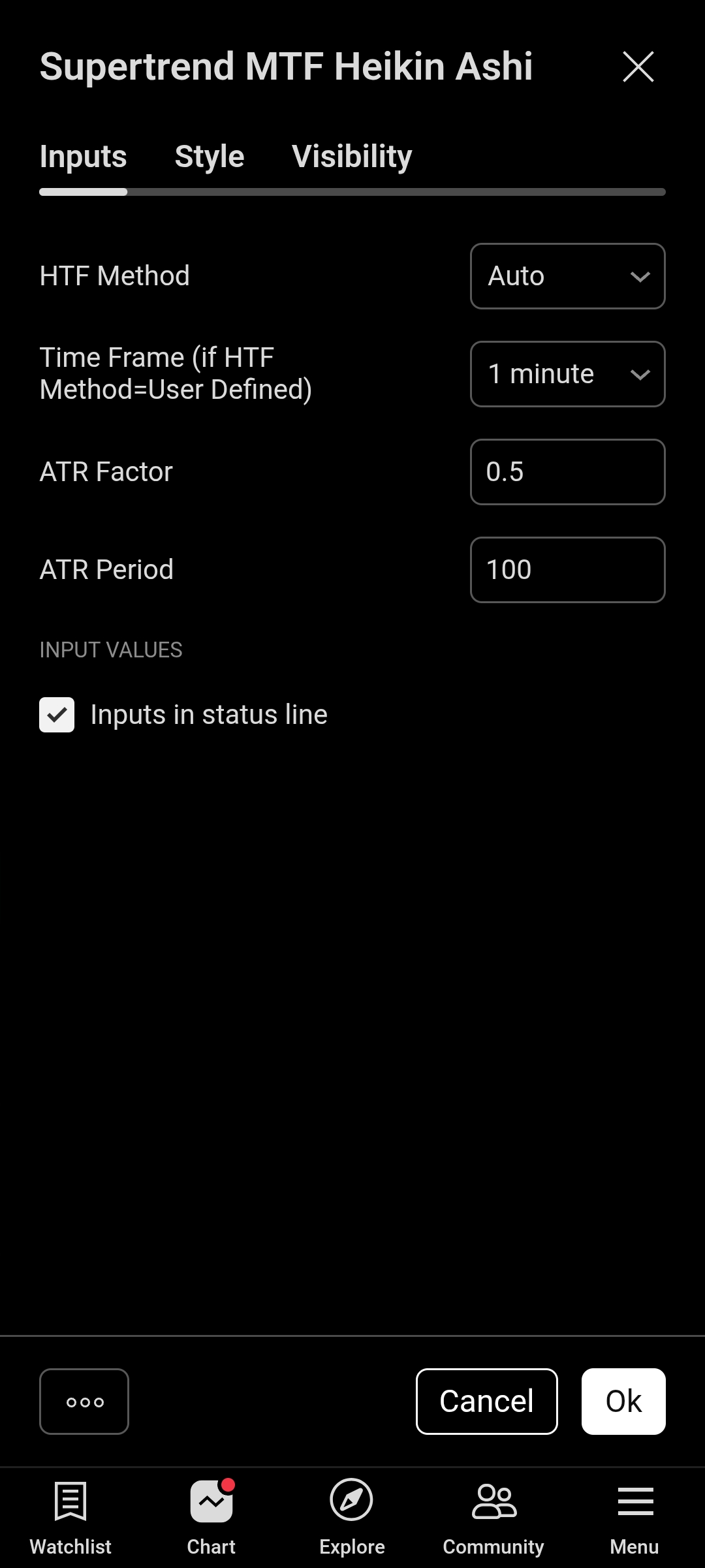Image resolution: width=705 pixels, height=1568 pixels.
Task: Open the three-dot defaults menu
Action: [x=84, y=1402]
